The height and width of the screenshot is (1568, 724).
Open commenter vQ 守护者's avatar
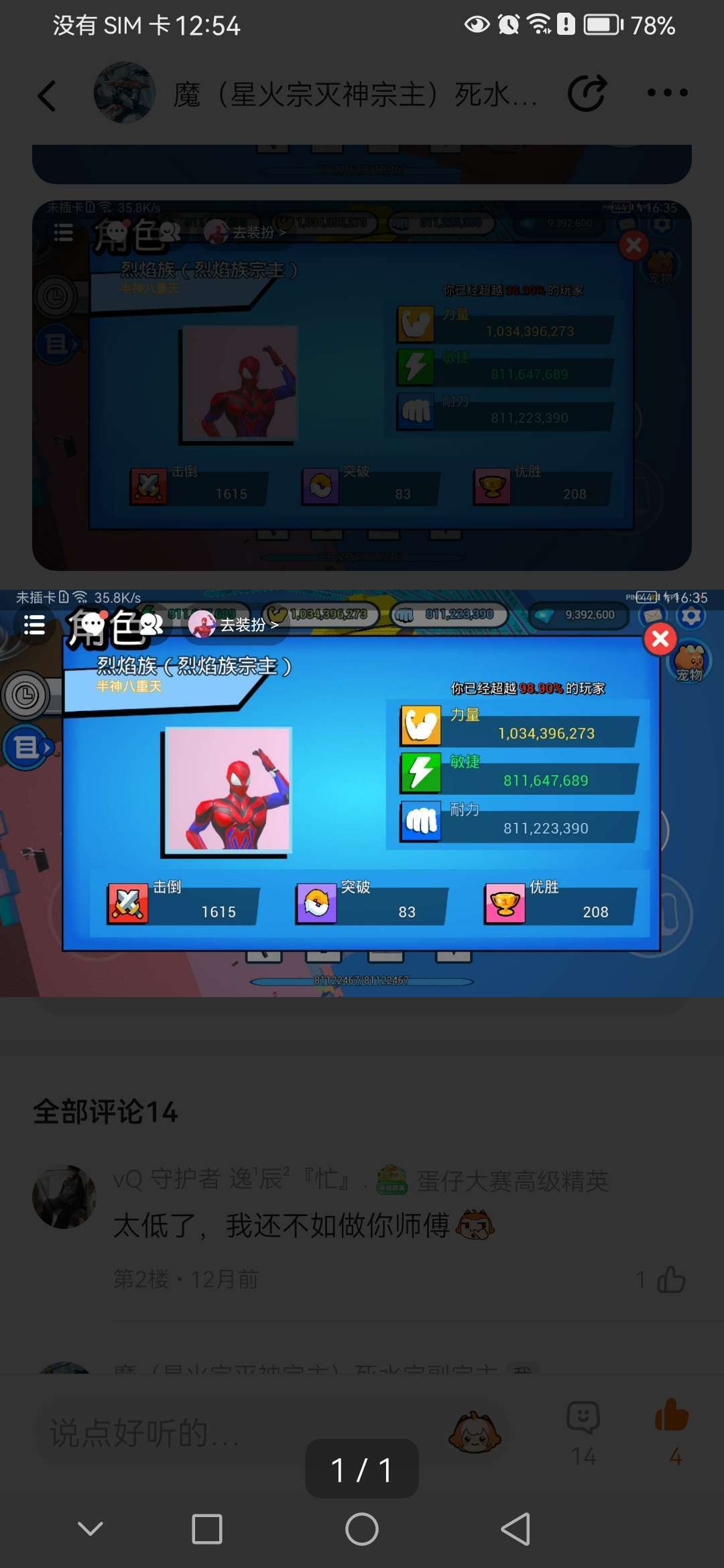coord(64,1197)
